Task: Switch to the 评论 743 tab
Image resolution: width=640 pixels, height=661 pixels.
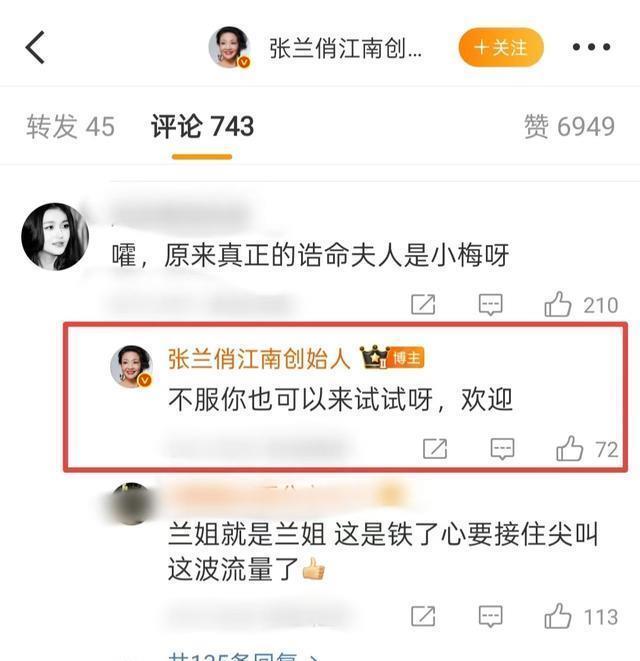Action: click(202, 127)
